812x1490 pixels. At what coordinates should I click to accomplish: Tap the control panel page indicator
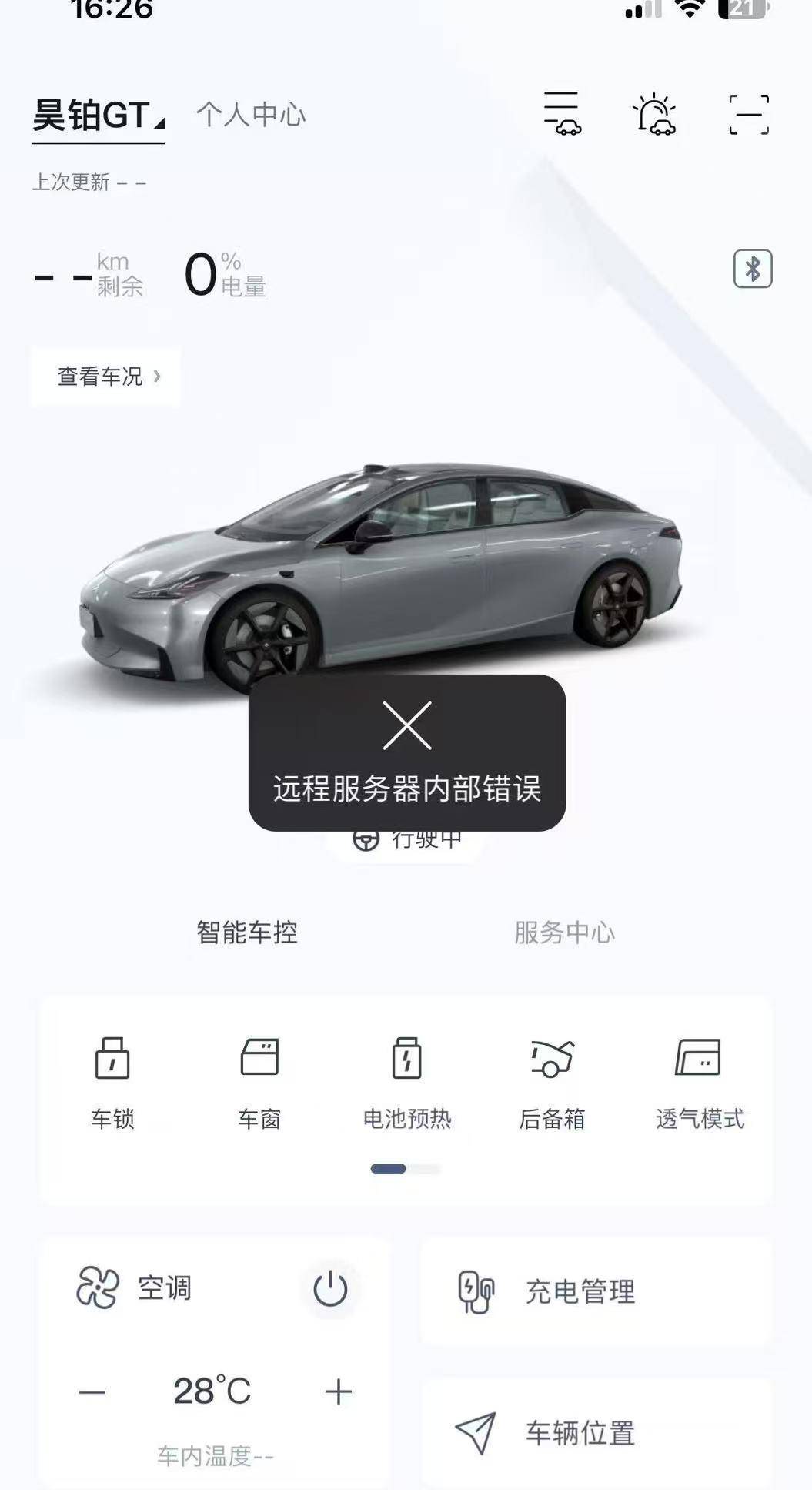click(x=406, y=1169)
